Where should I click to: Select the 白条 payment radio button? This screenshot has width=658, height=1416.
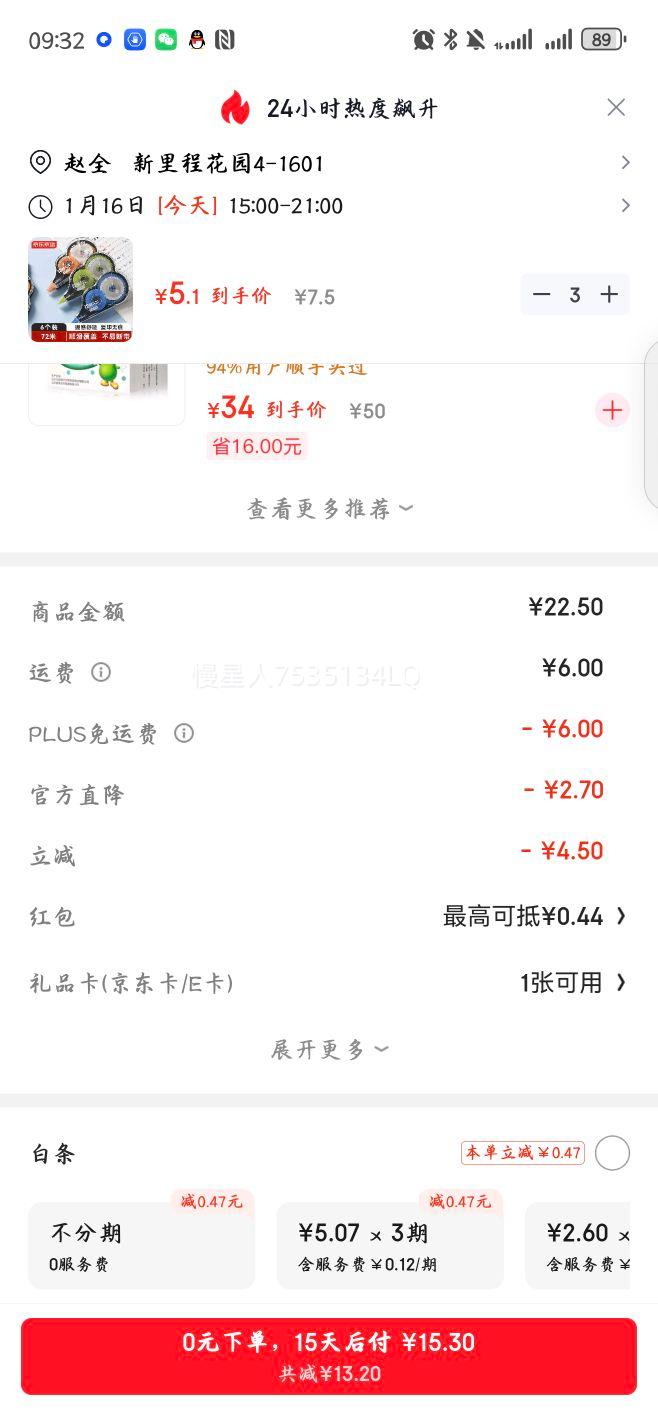point(612,1153)
